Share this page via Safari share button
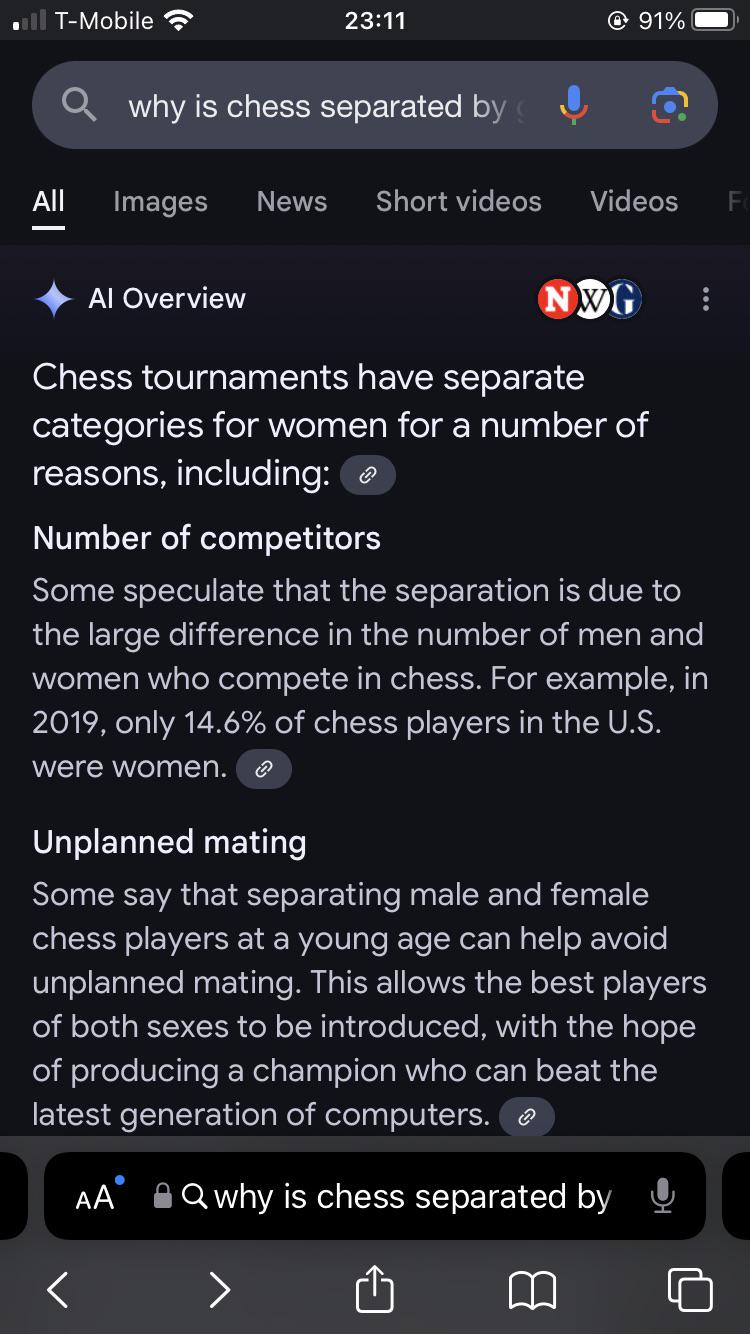This screenshot has height=1334, width=750. coord(375,1288)
